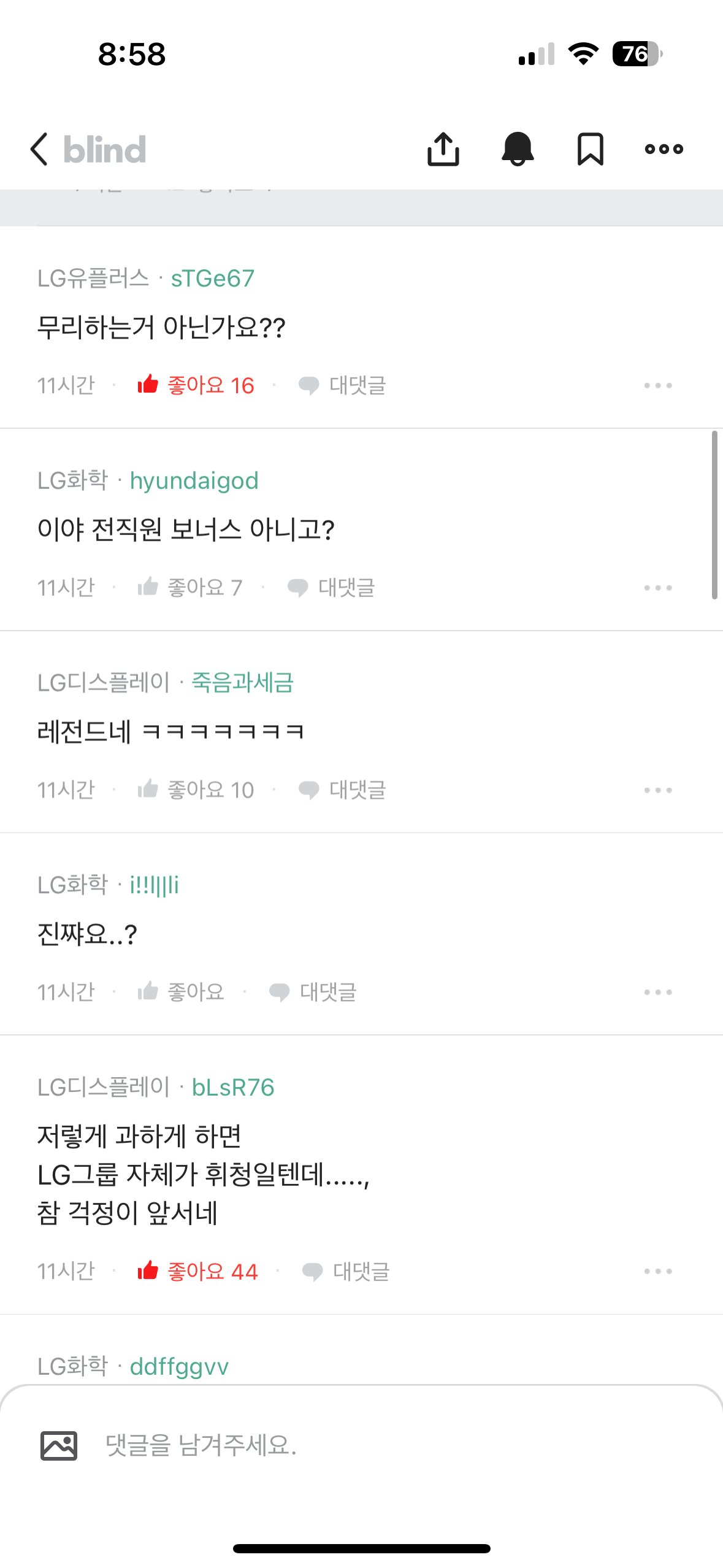The height and width of the screenshot is (1568, 723).
Task: Reply to 죽음과세금's comment
Action: (x=342, y=790)
